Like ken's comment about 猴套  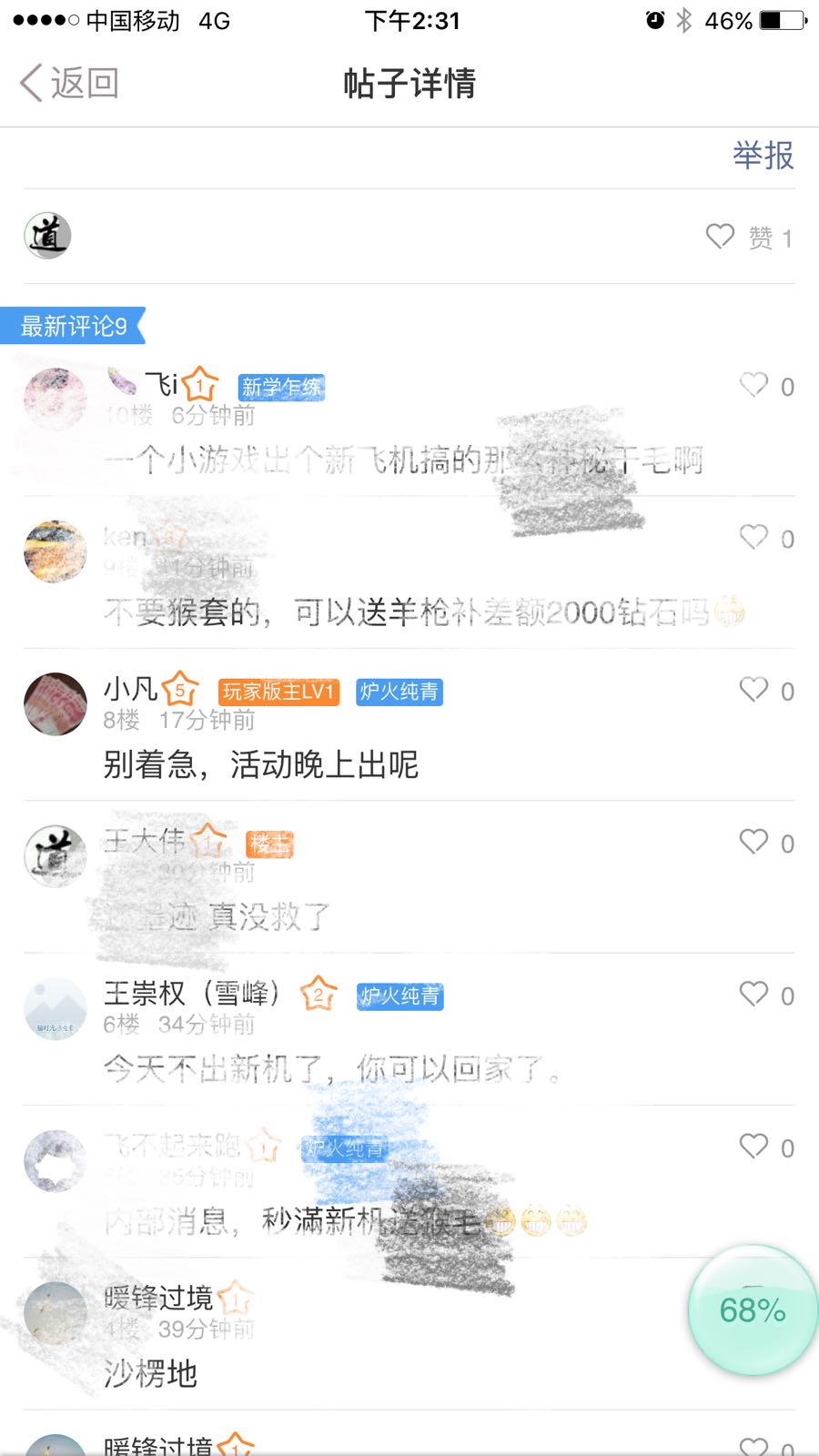753,538
